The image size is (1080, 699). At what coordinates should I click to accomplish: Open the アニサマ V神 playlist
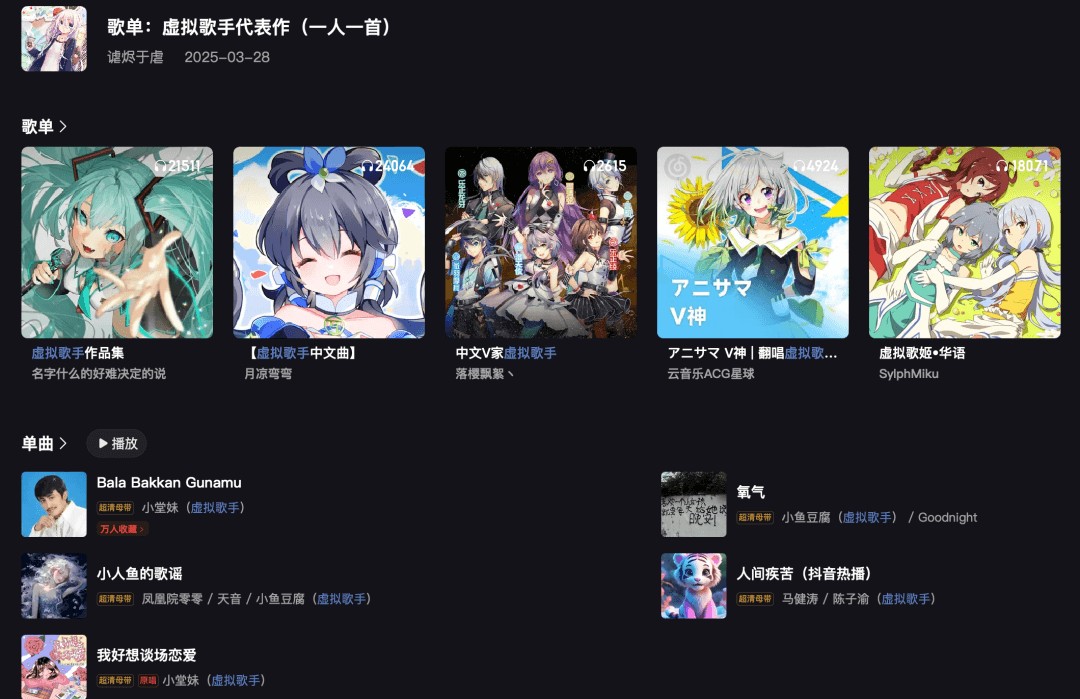coord(753,243)
